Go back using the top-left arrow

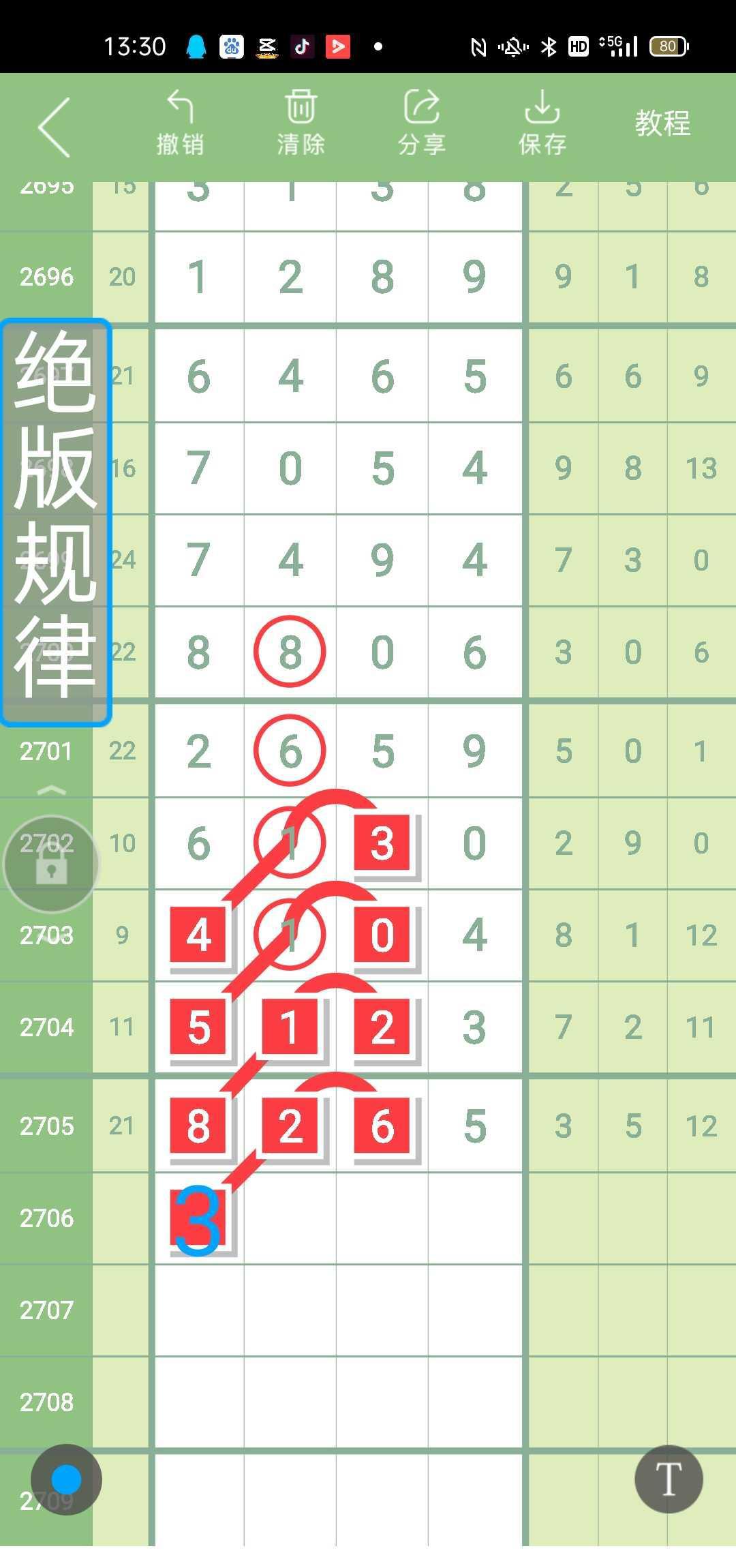[x=55, y=127]
